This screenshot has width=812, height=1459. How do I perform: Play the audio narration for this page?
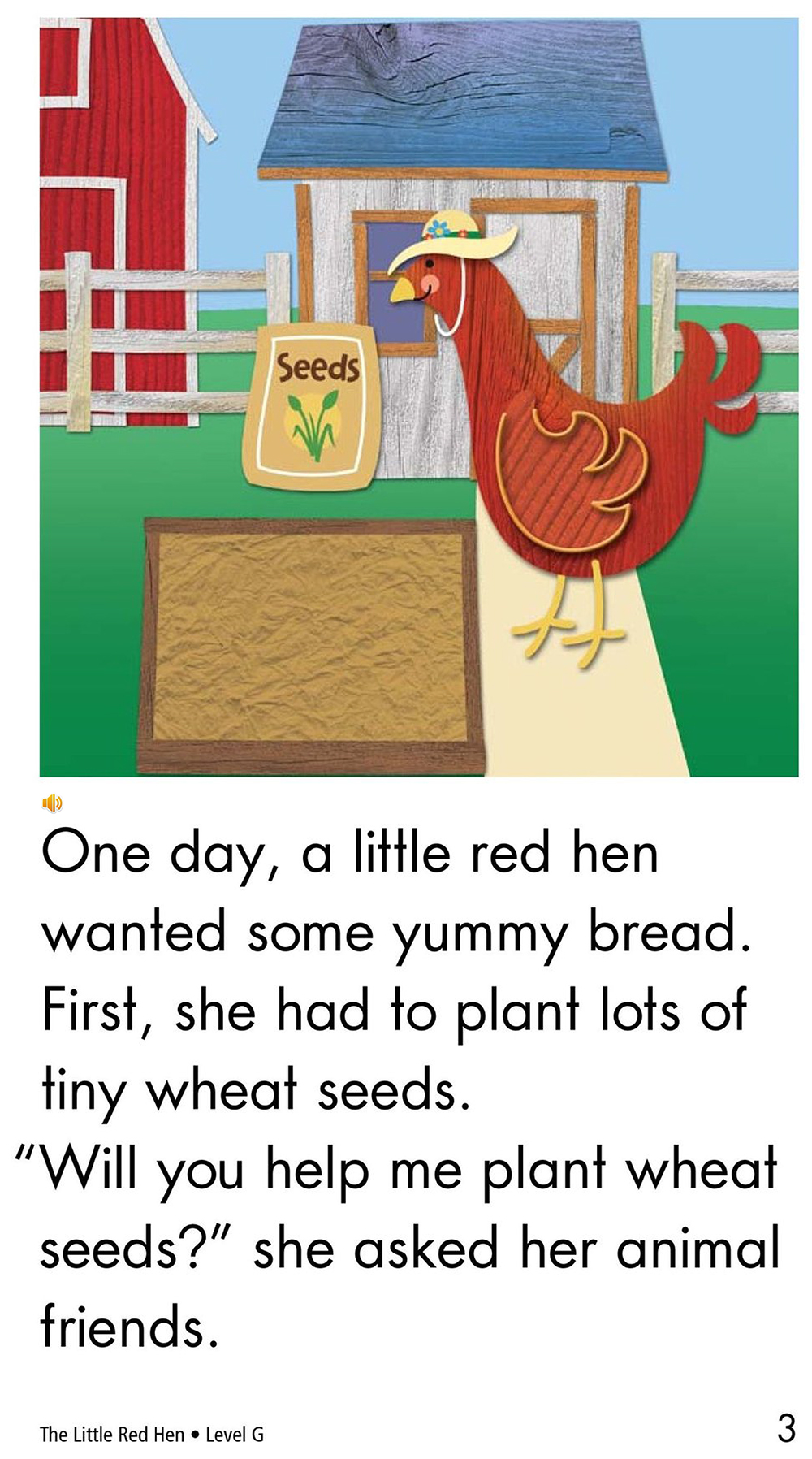52,803
